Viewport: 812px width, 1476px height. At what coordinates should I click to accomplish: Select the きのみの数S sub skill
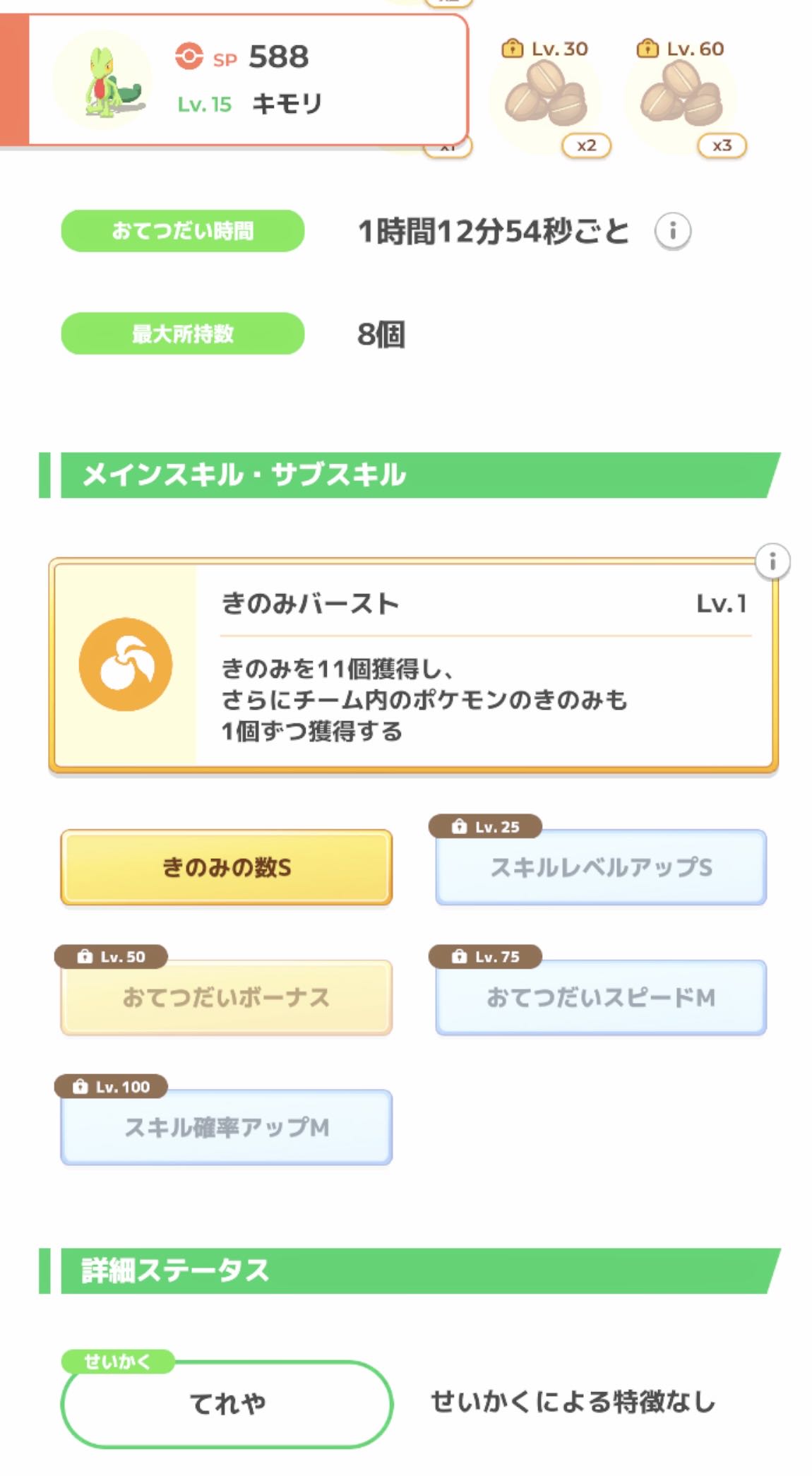click(x=227, y=867)
